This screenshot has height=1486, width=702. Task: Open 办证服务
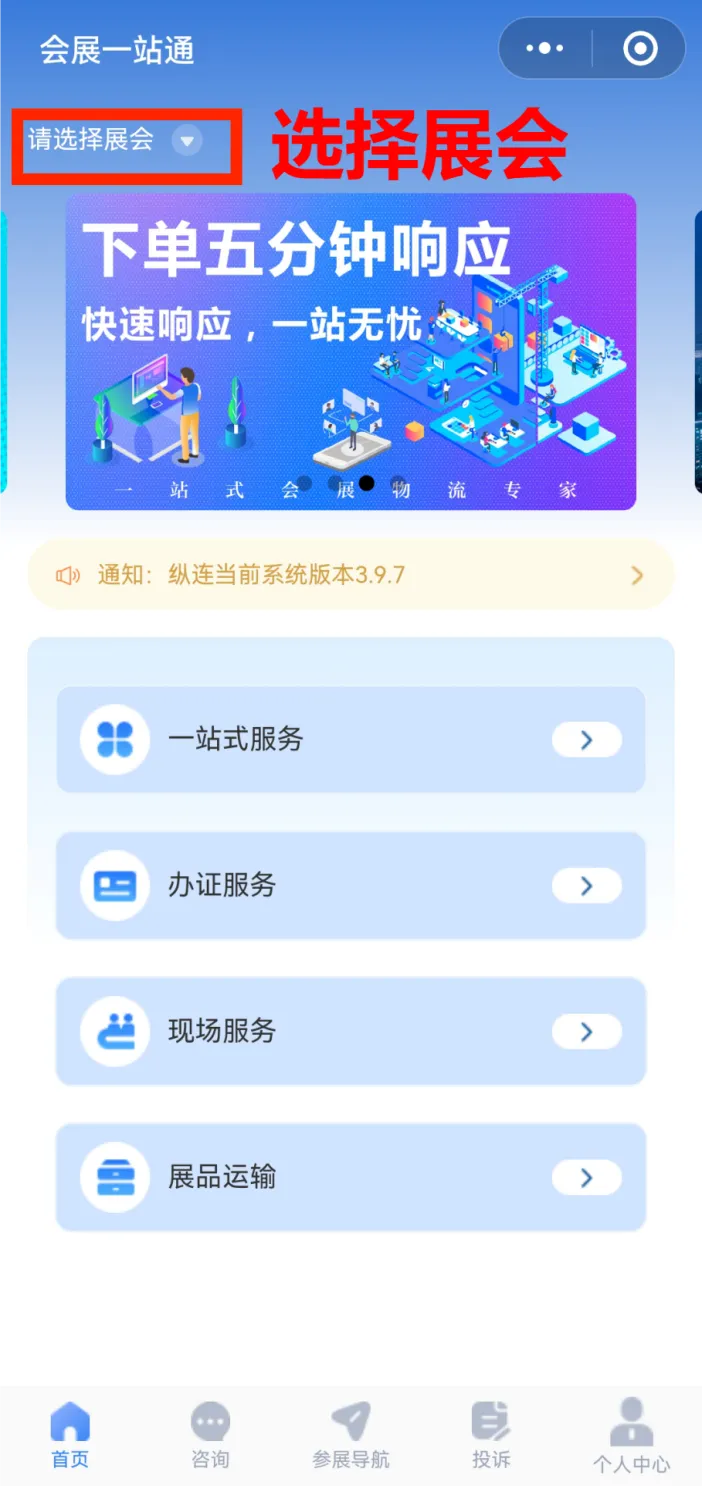pyautogui.click(x=351, y=886)
